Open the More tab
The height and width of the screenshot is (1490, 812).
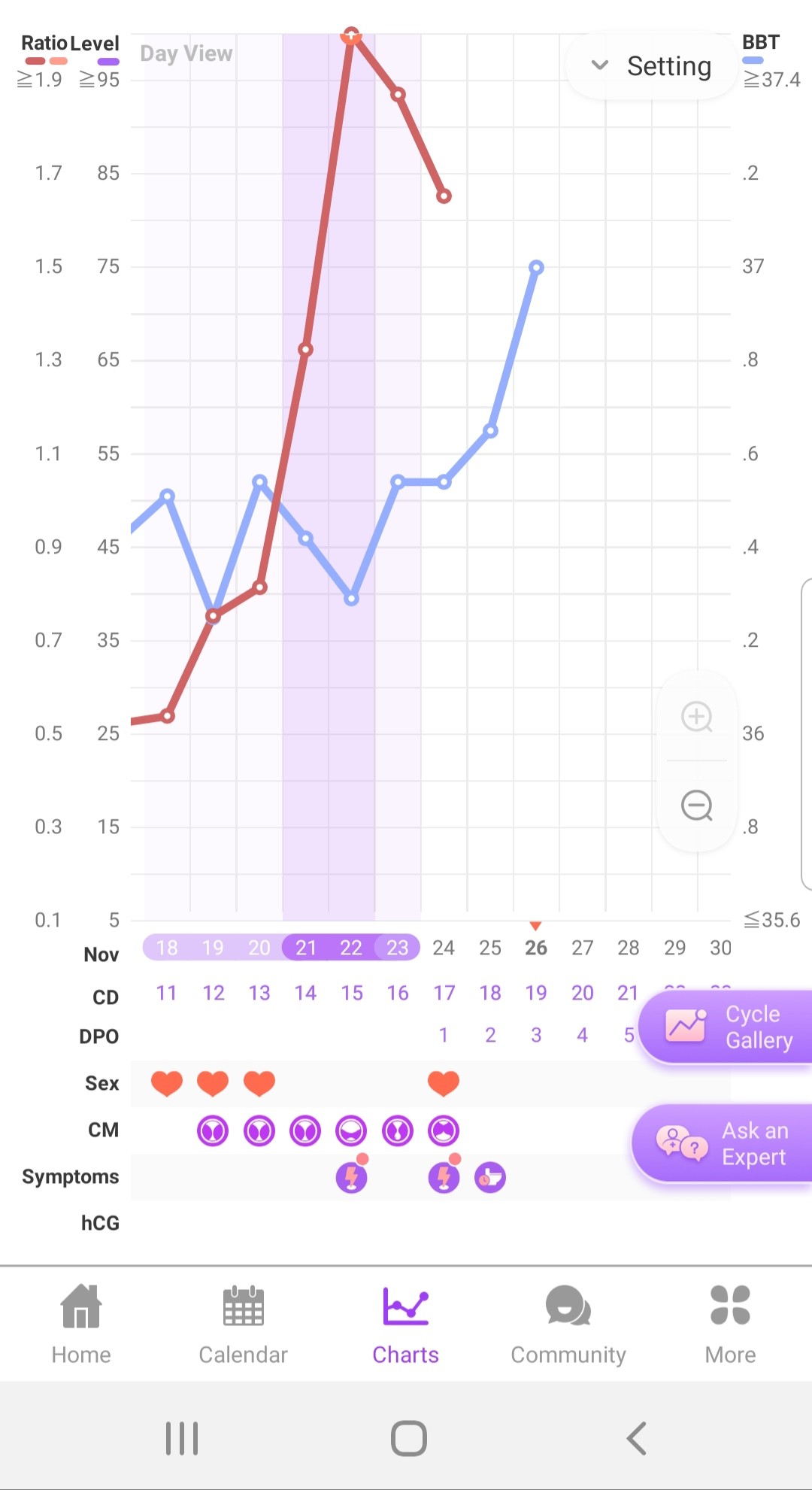[730, 1325]
